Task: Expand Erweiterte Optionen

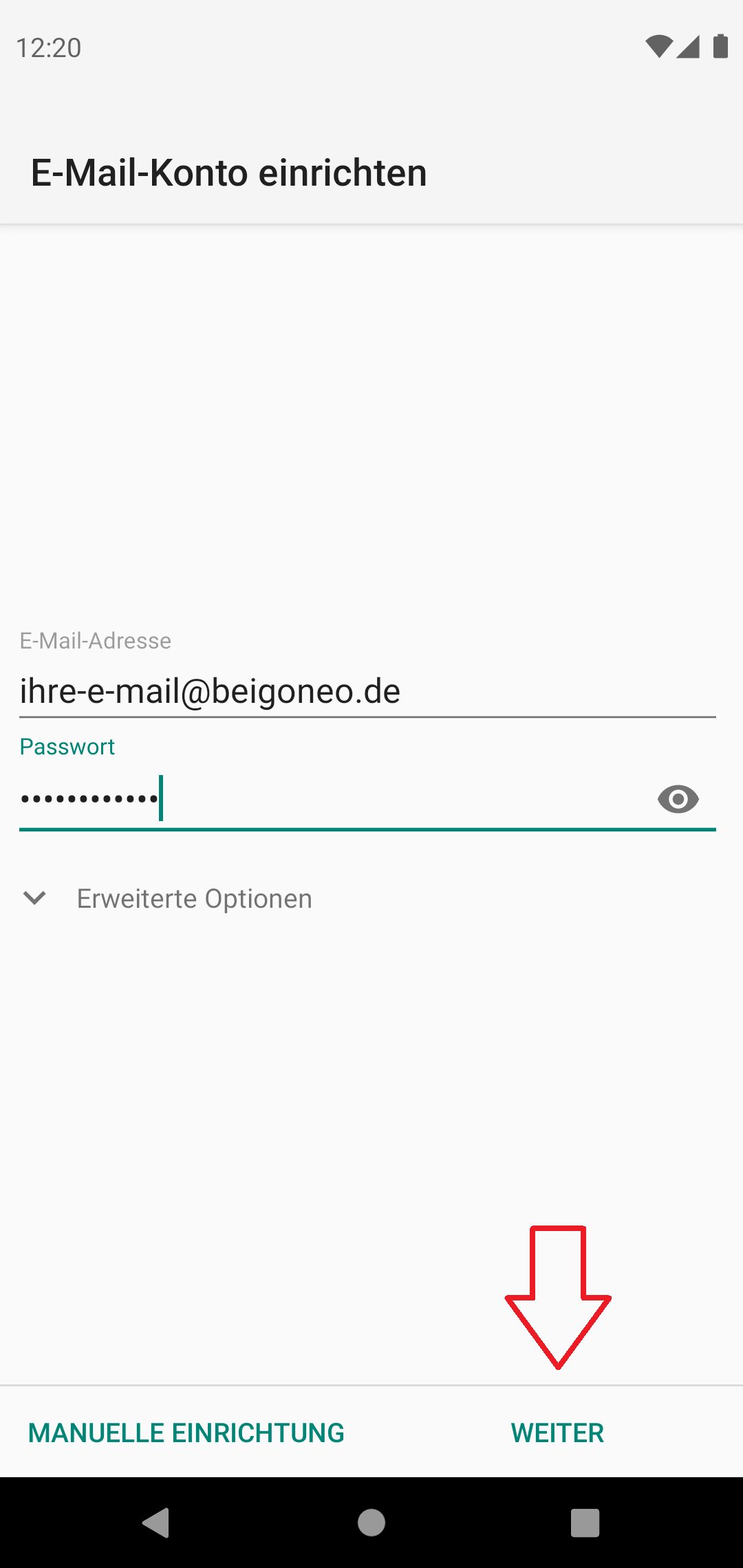Action: tap(167, 898)
